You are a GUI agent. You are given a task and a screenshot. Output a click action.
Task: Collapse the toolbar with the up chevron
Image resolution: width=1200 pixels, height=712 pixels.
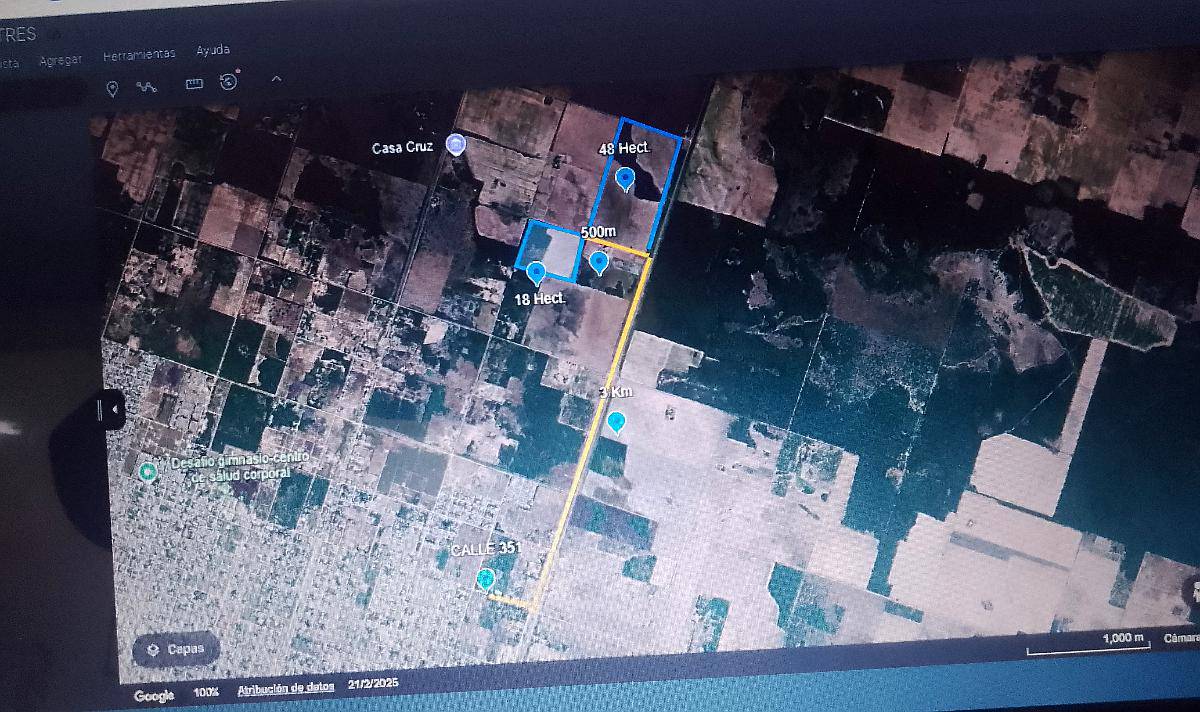tap(277, 79)
